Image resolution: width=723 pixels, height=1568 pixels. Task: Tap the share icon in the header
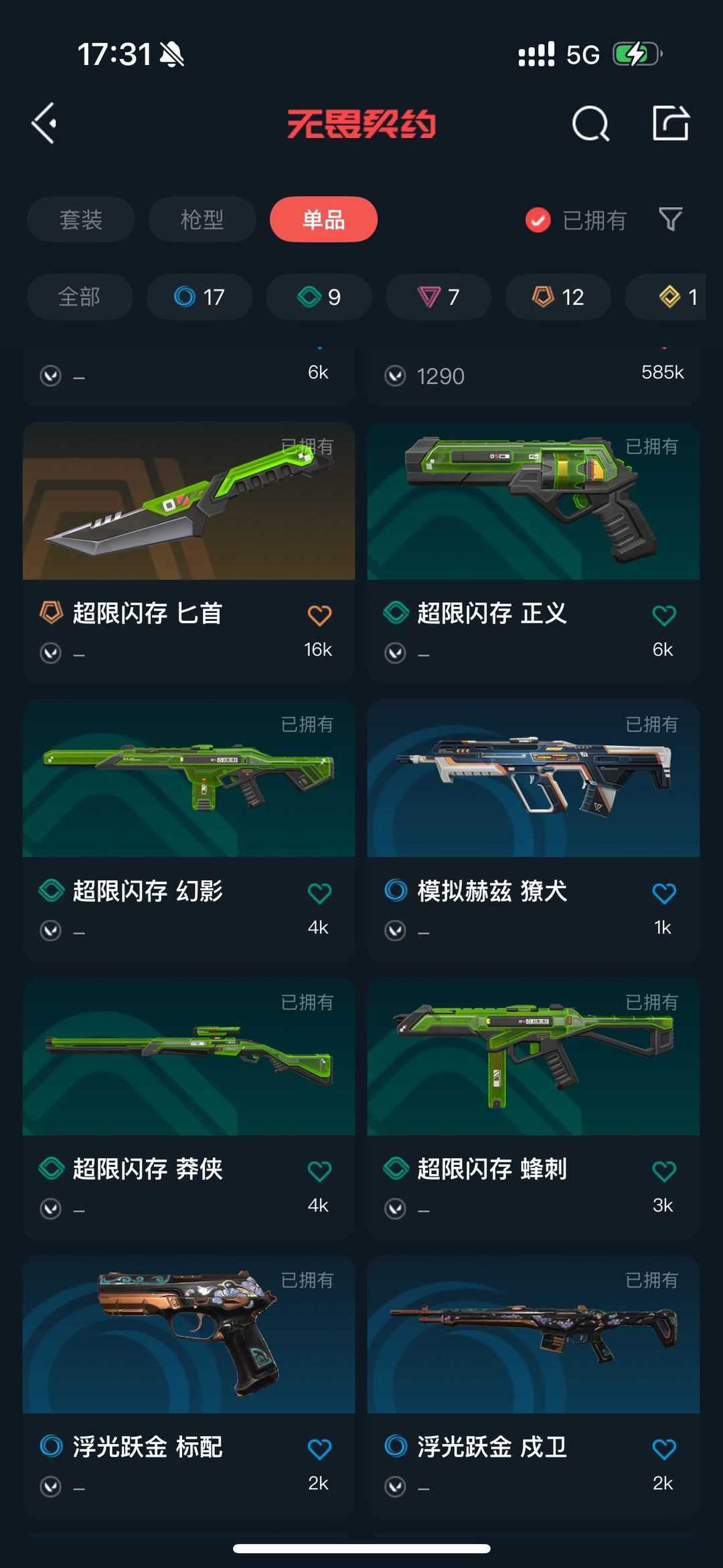671,123
